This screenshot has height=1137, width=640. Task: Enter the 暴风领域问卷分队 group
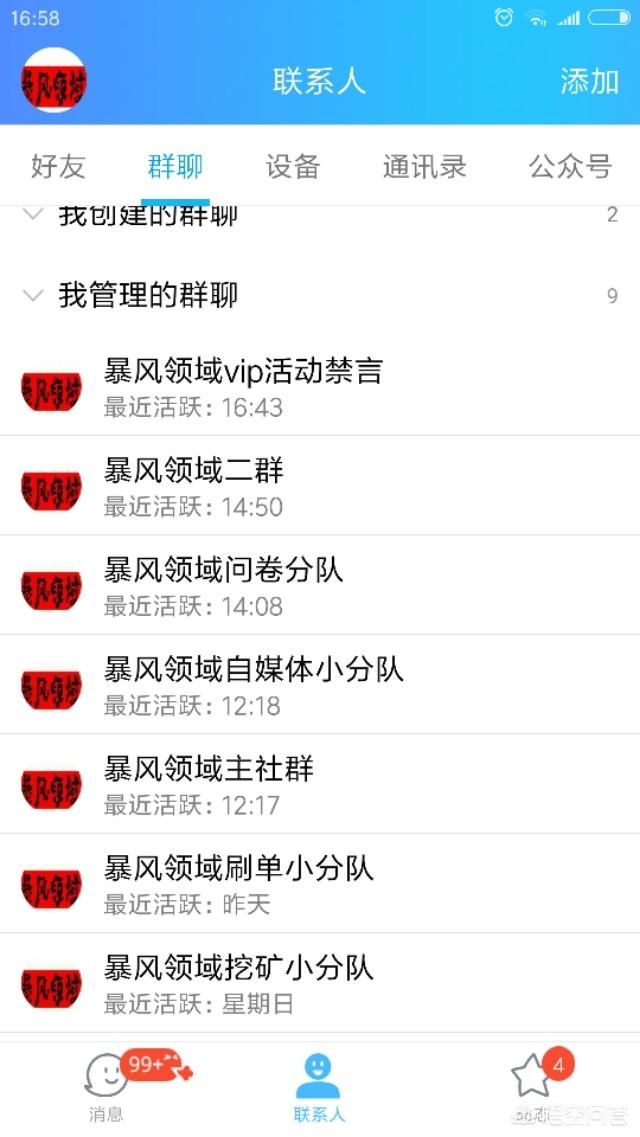click(x=320, y=585)
